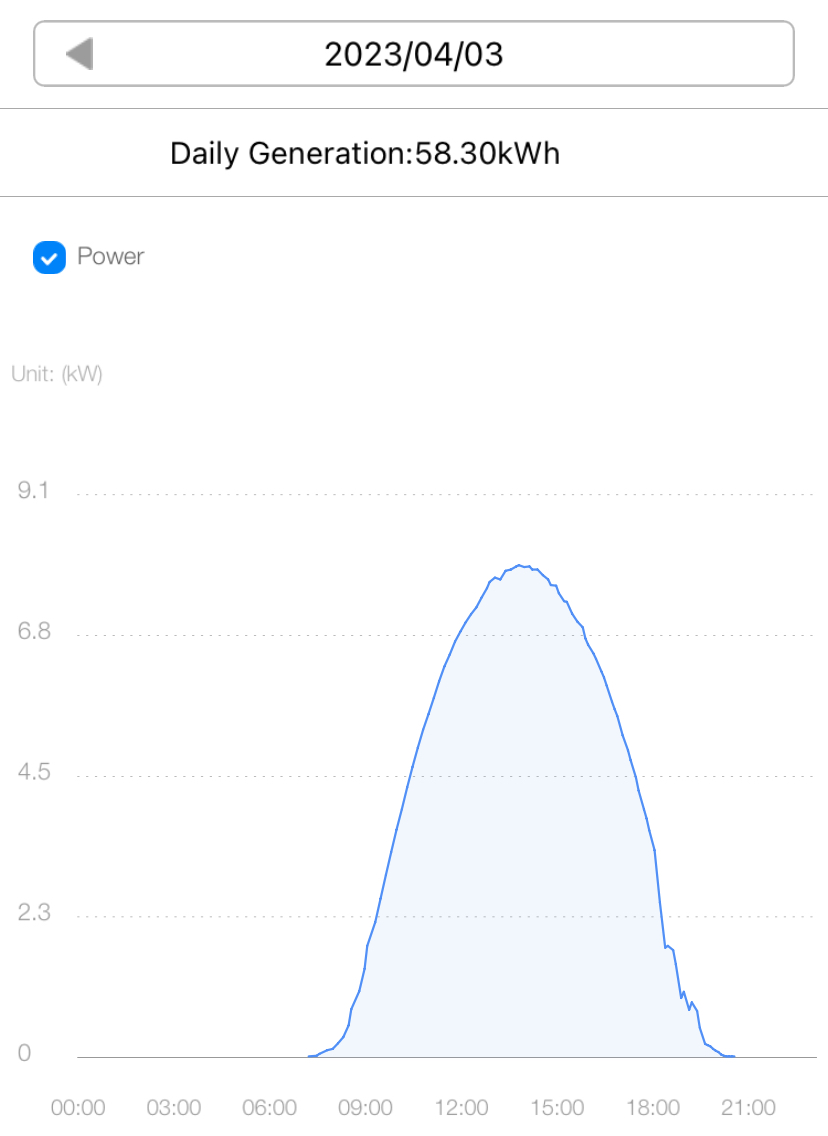Go to the previous day's data
The width and height of the screenshot is (828, 1136).
(x=79, y=54)
